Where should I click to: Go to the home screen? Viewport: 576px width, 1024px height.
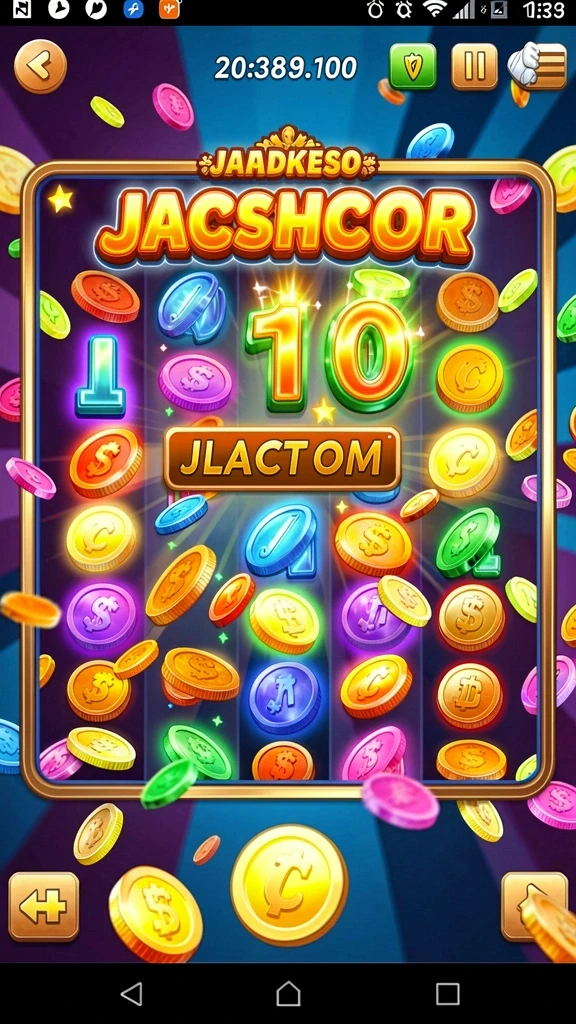pos(288,993)
